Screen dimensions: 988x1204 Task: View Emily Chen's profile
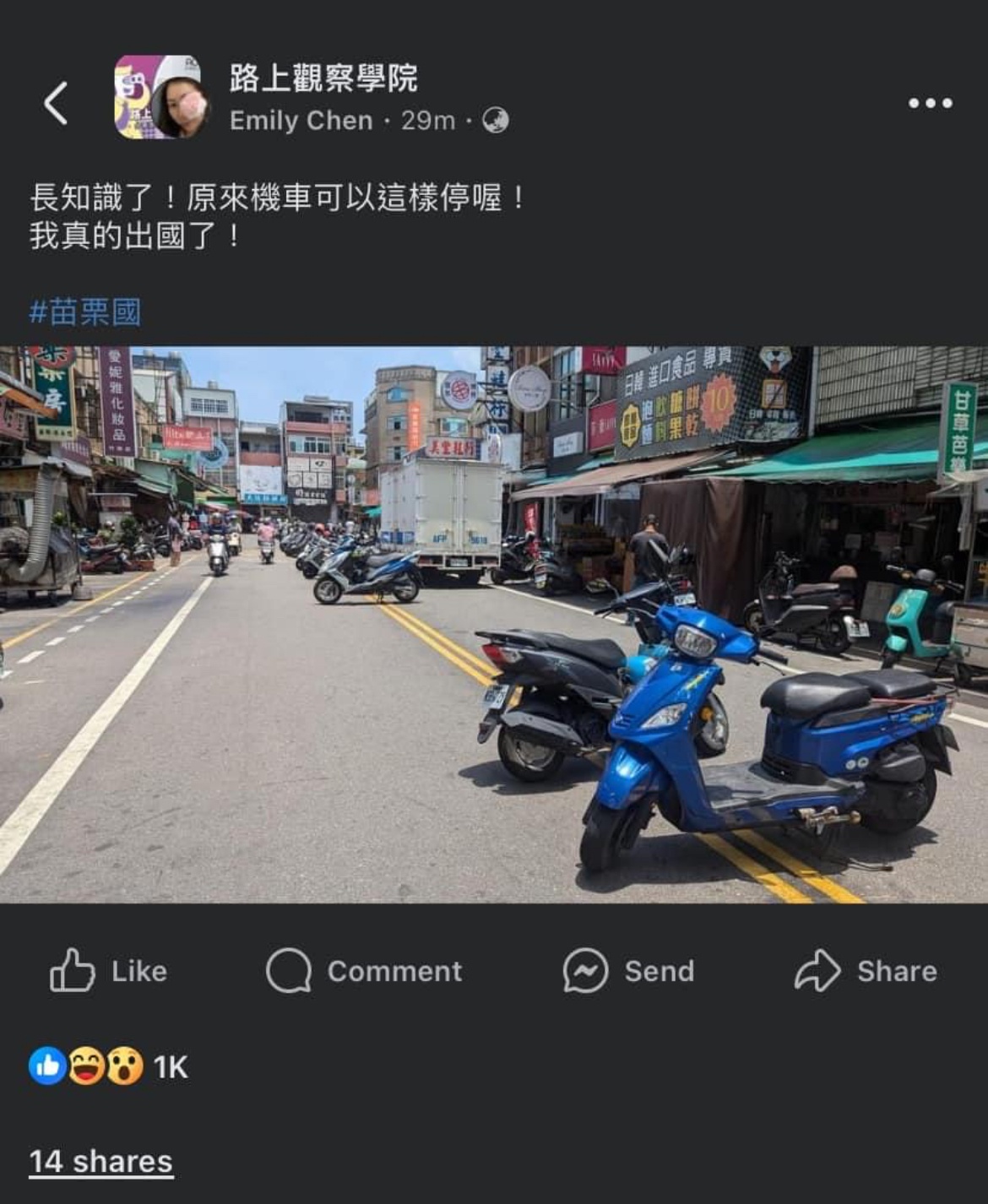tap(301, 121)
